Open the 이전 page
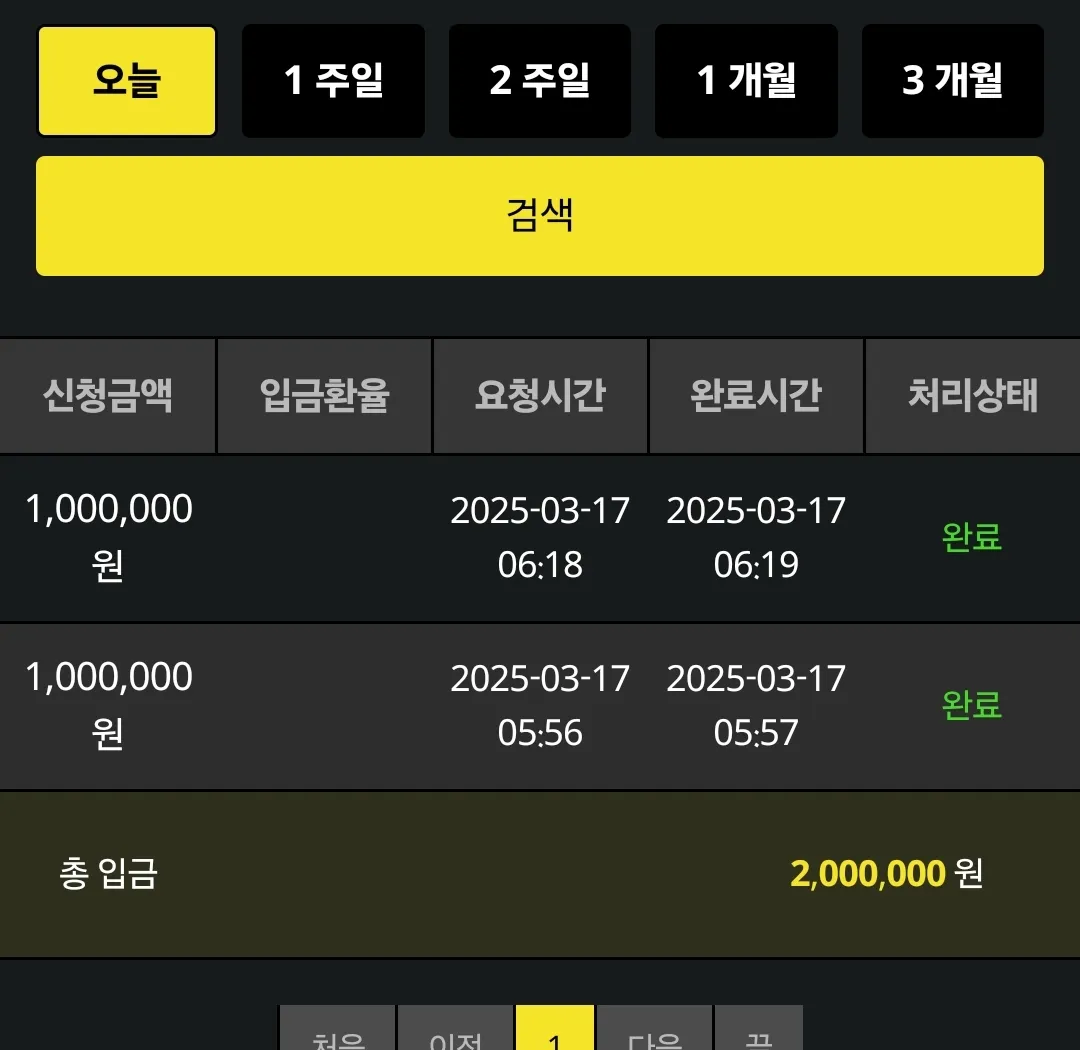The width and height of the screenshot is (1080, 1050). [455, 1029]
